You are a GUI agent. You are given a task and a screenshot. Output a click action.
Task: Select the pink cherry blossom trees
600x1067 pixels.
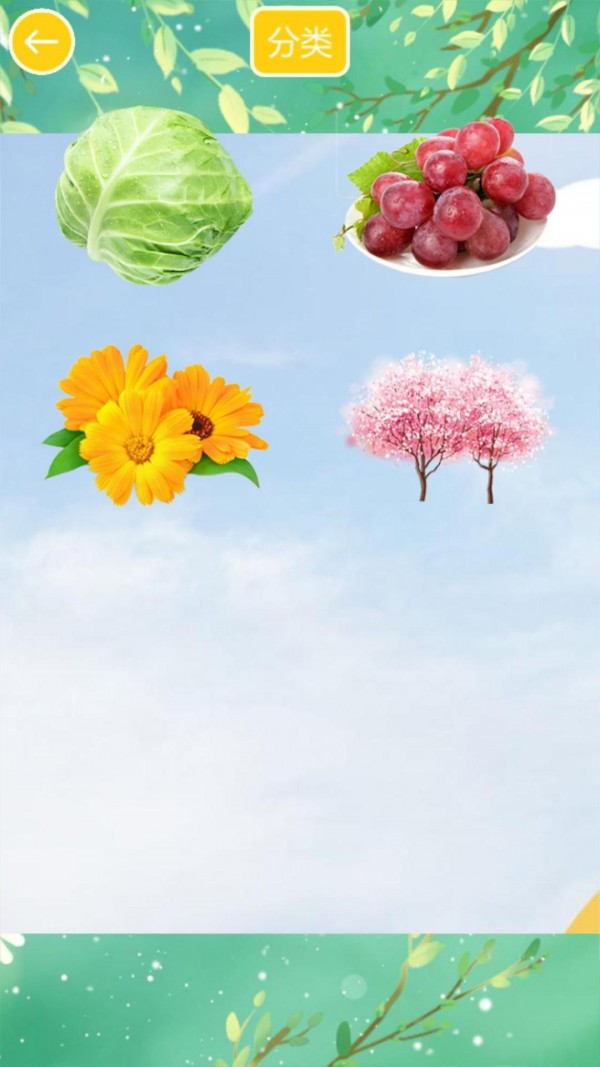[x=449, y=424]
